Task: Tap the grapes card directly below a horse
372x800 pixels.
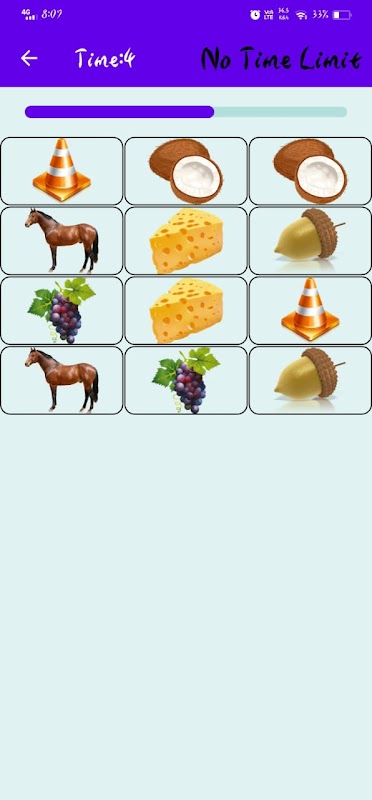Action: click(x=62, y=310)
